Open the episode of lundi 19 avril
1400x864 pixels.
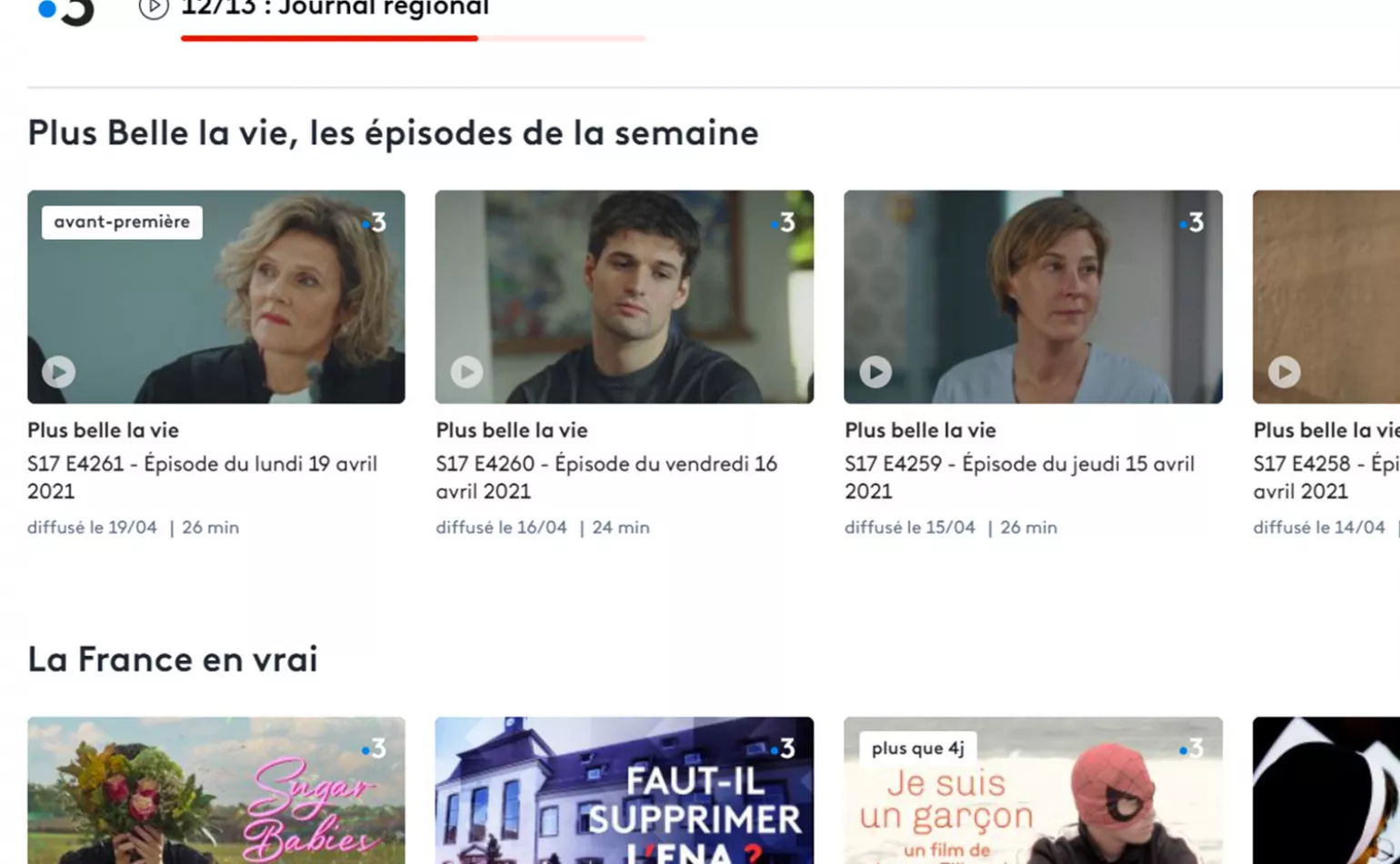coord(216,297)
